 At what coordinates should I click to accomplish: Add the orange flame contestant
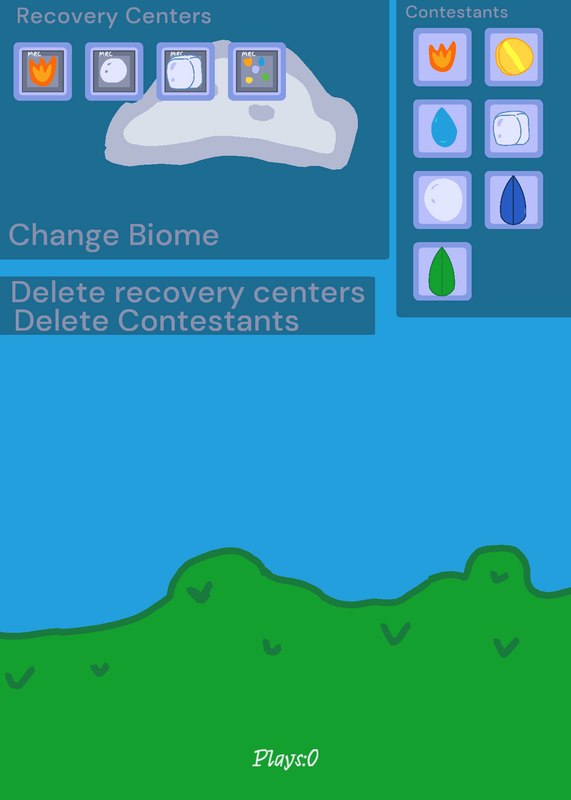(x=442, y=57)
